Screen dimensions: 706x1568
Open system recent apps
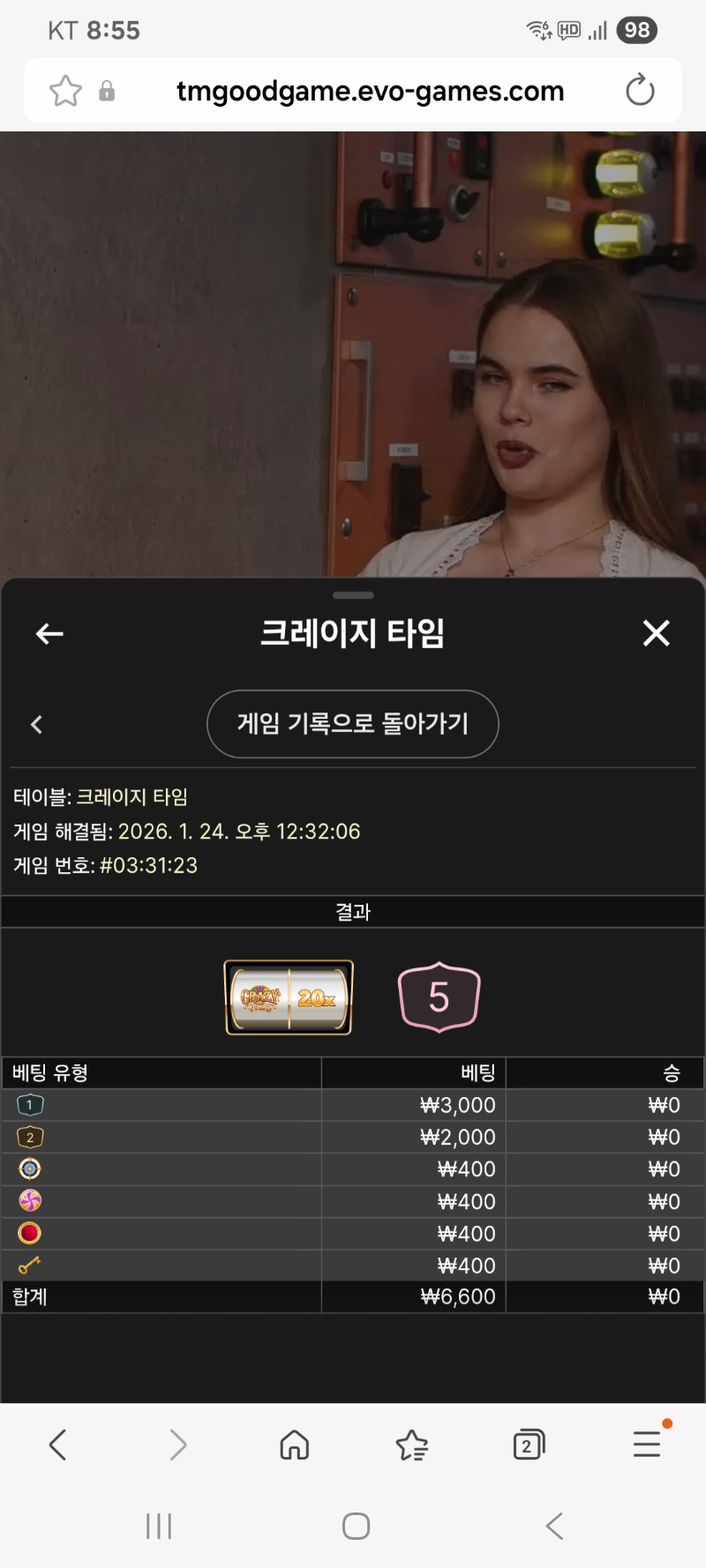tap(159, 1527)
